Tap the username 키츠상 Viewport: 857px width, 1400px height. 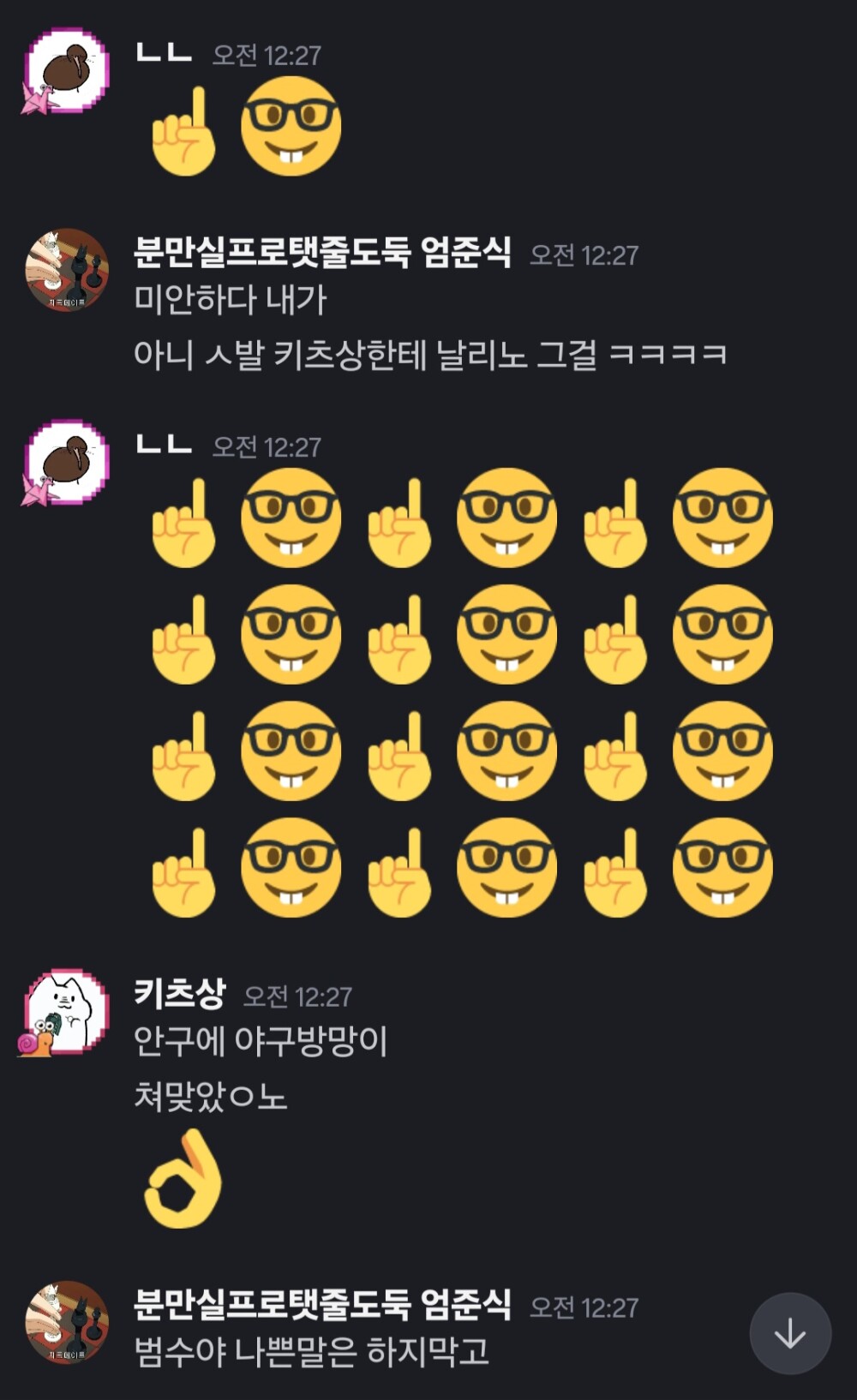pyautogui.click(x=179, y=994)
